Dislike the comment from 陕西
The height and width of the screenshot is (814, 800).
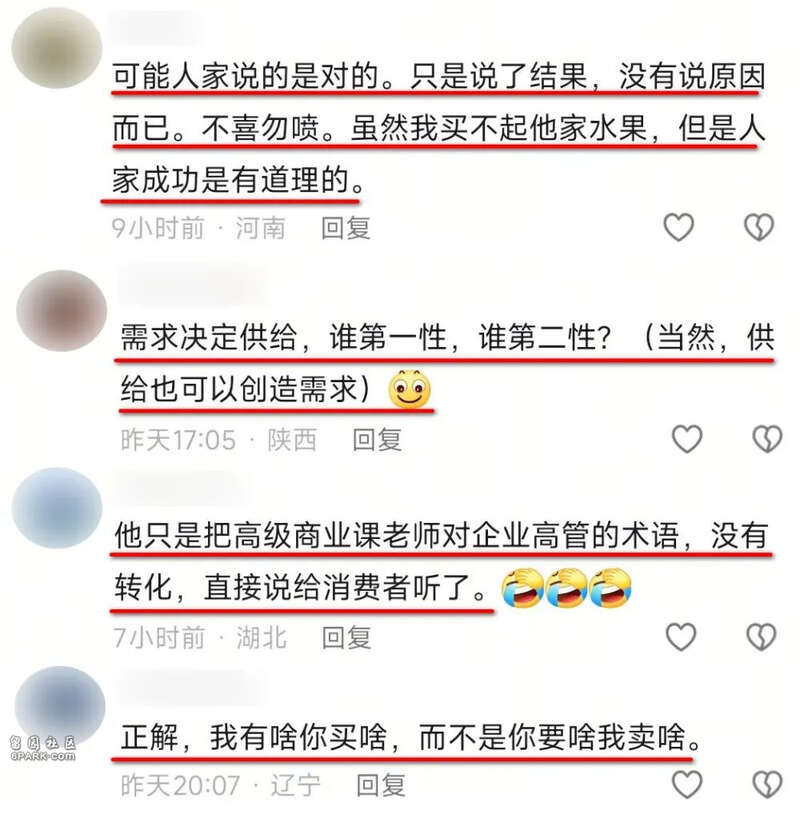click(766, 439)
